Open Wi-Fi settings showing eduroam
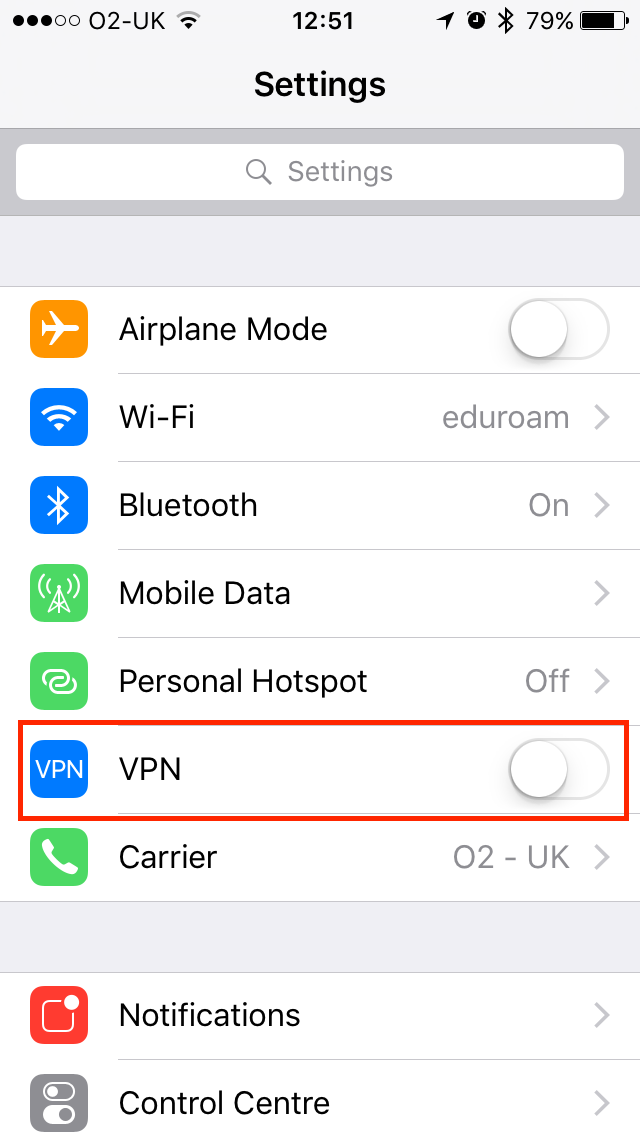Image resolution: width=640 pixels, height=1136 pixels. click(320, 417)
